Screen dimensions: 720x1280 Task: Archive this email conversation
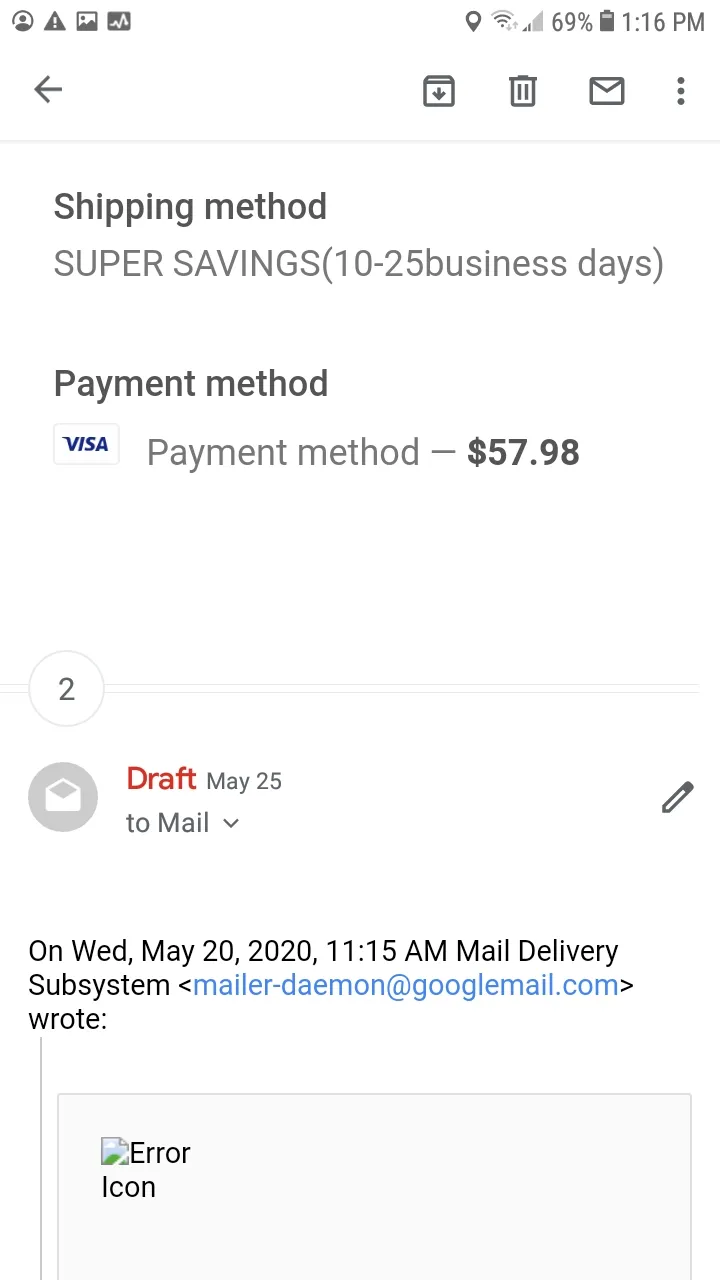coord(439,91)
